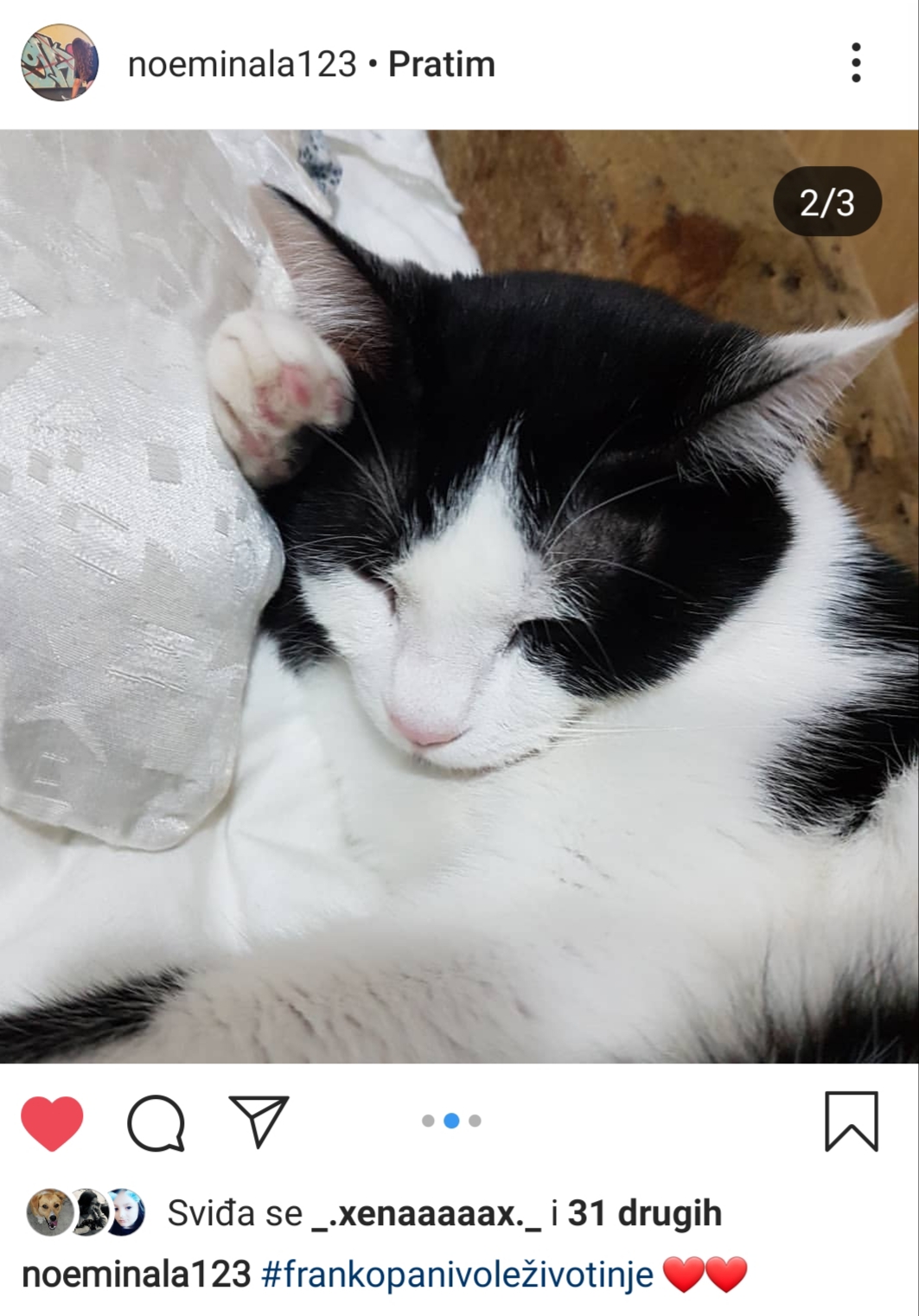Open _.xenaaaaax._ profile from the likes line
The image size is (919, 1316).
(x=425, y=1213)
